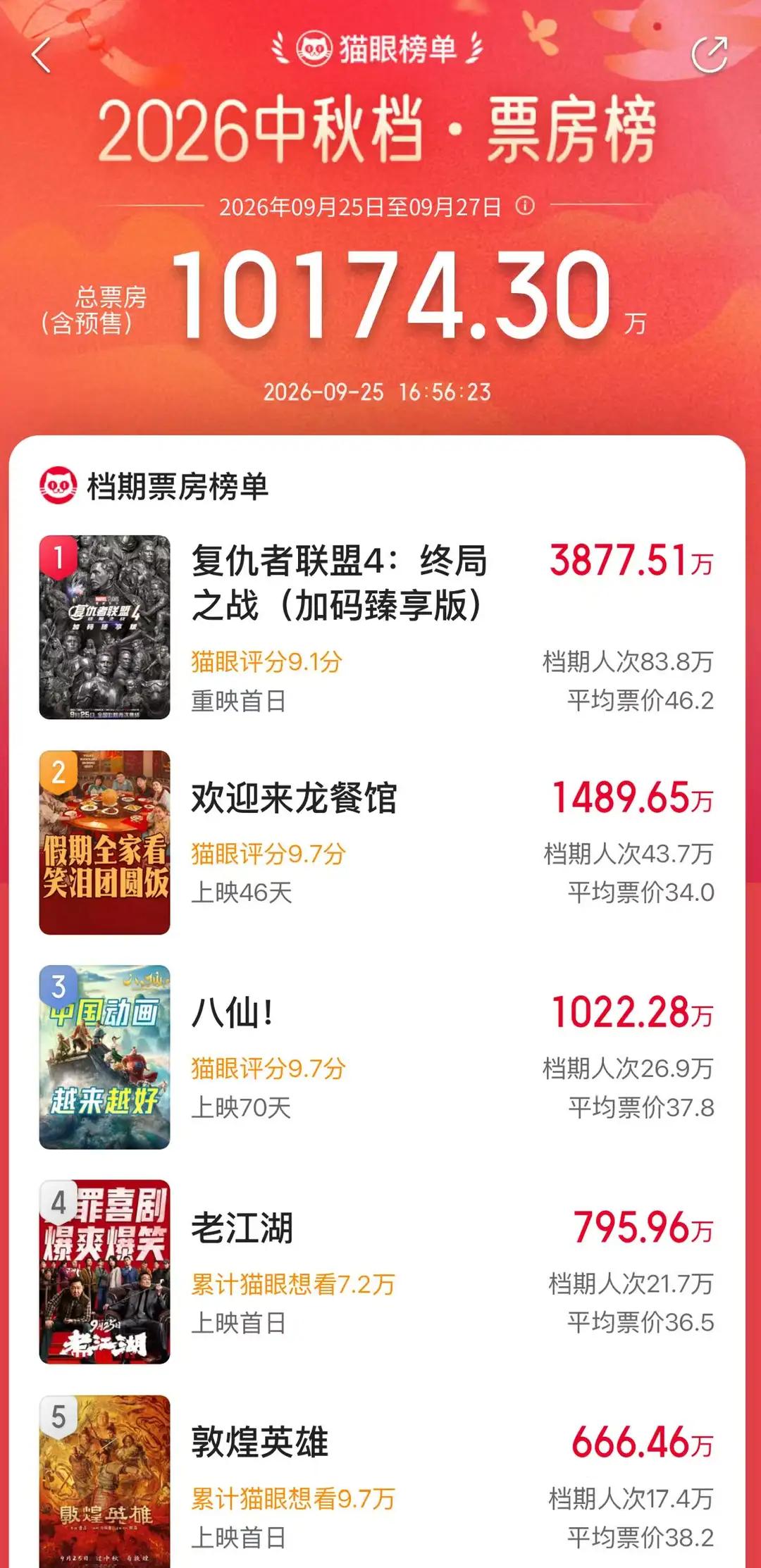Select the 老江湖 movie row

click(377, 1272)
